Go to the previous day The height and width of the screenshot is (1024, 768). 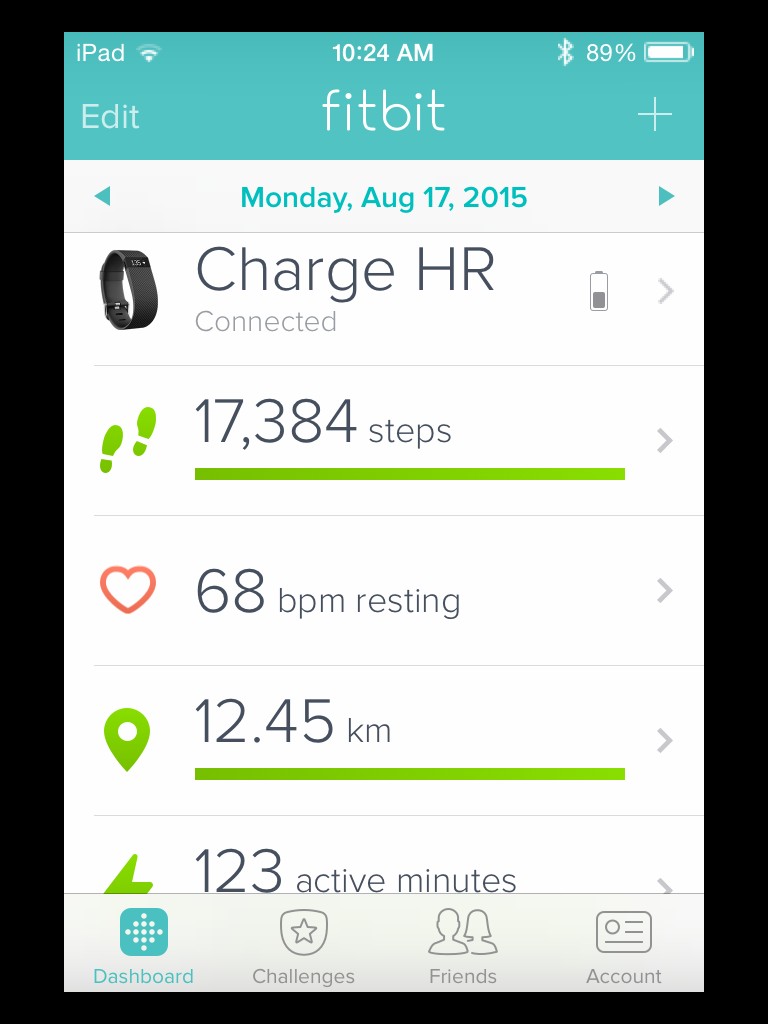click(102, 197)
